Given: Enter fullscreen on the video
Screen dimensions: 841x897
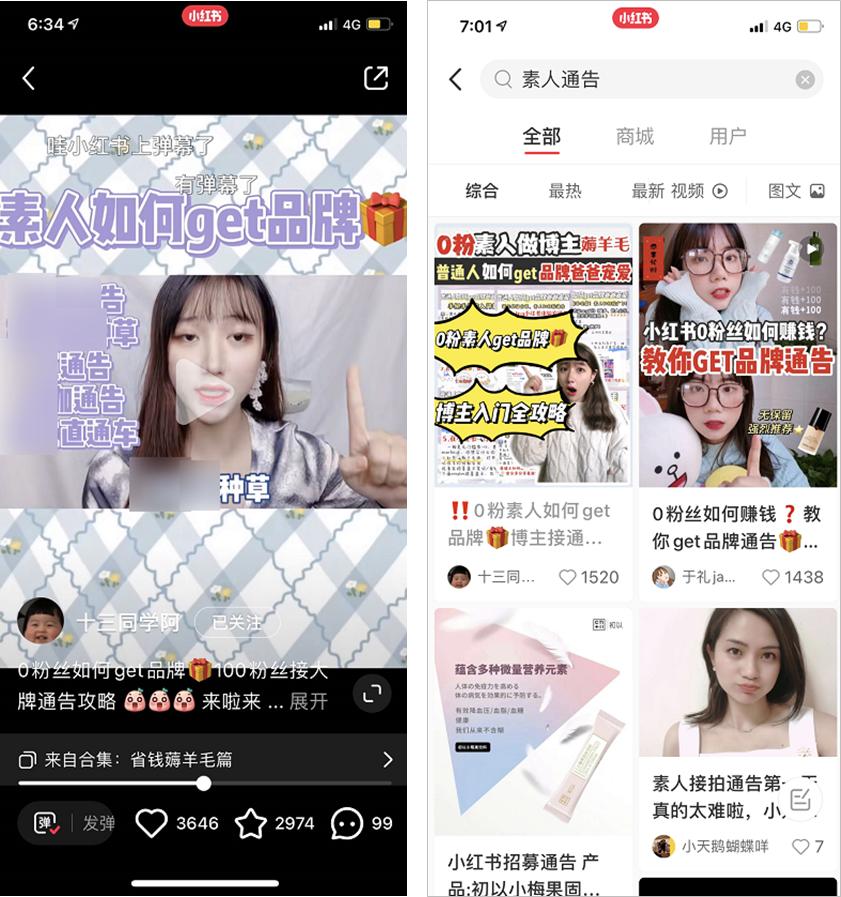Looking at the screenshot, I should pos(371,692).
